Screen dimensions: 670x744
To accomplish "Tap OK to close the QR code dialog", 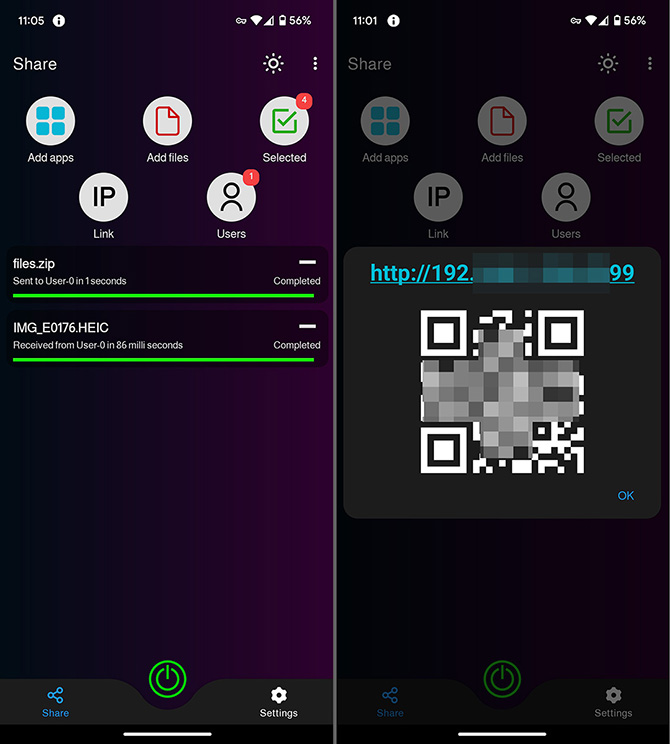I will [x=625, y=496].
